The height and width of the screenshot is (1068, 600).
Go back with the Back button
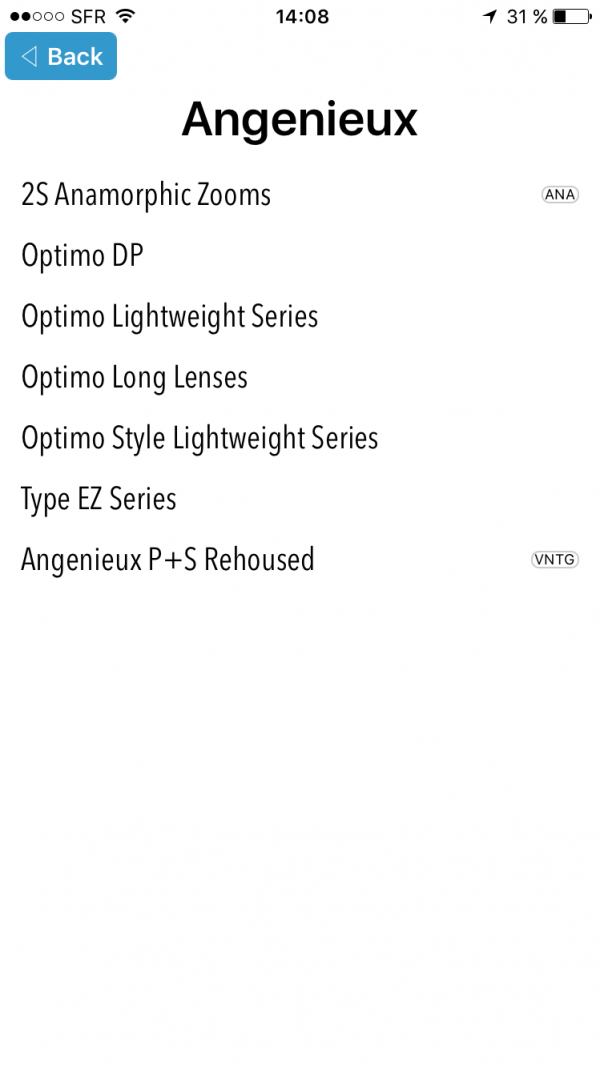point(61,56)
